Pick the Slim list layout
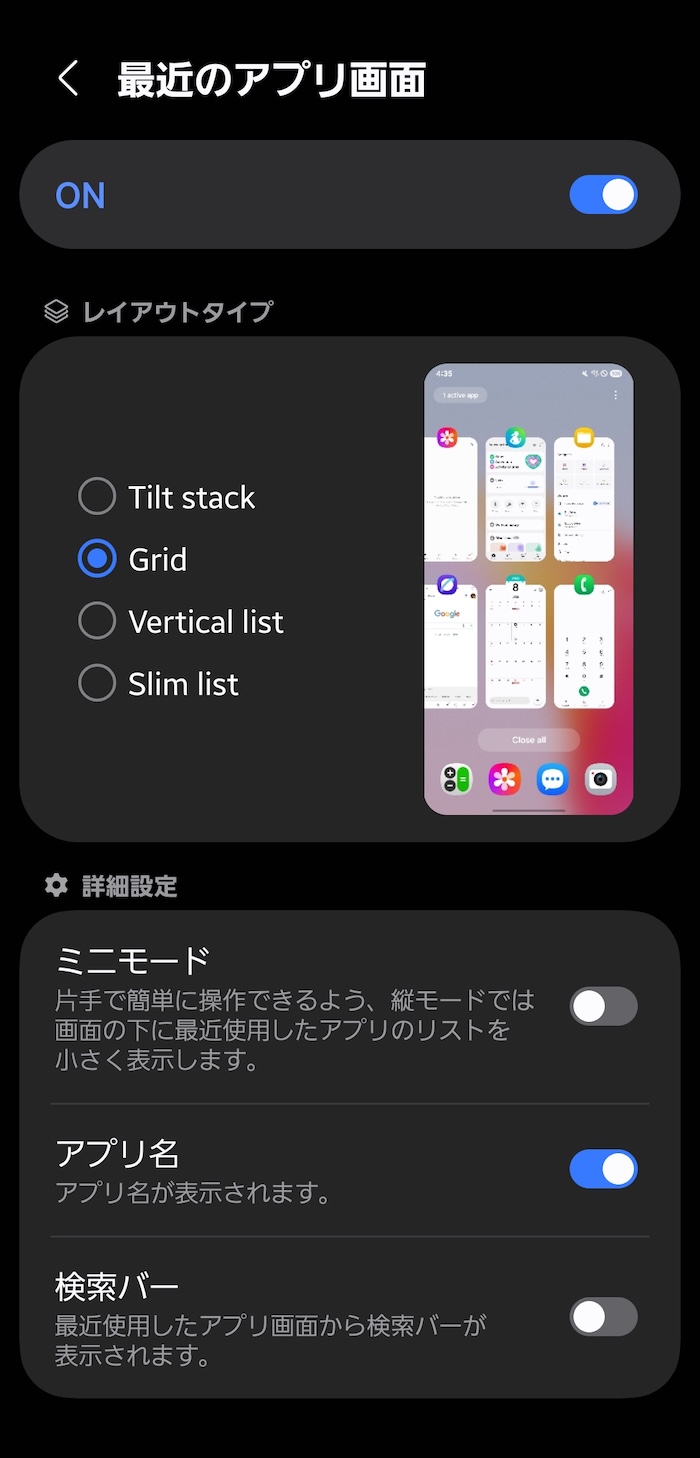The width and height of the screenshot is (700, 1458). click(x=97, y=684)
